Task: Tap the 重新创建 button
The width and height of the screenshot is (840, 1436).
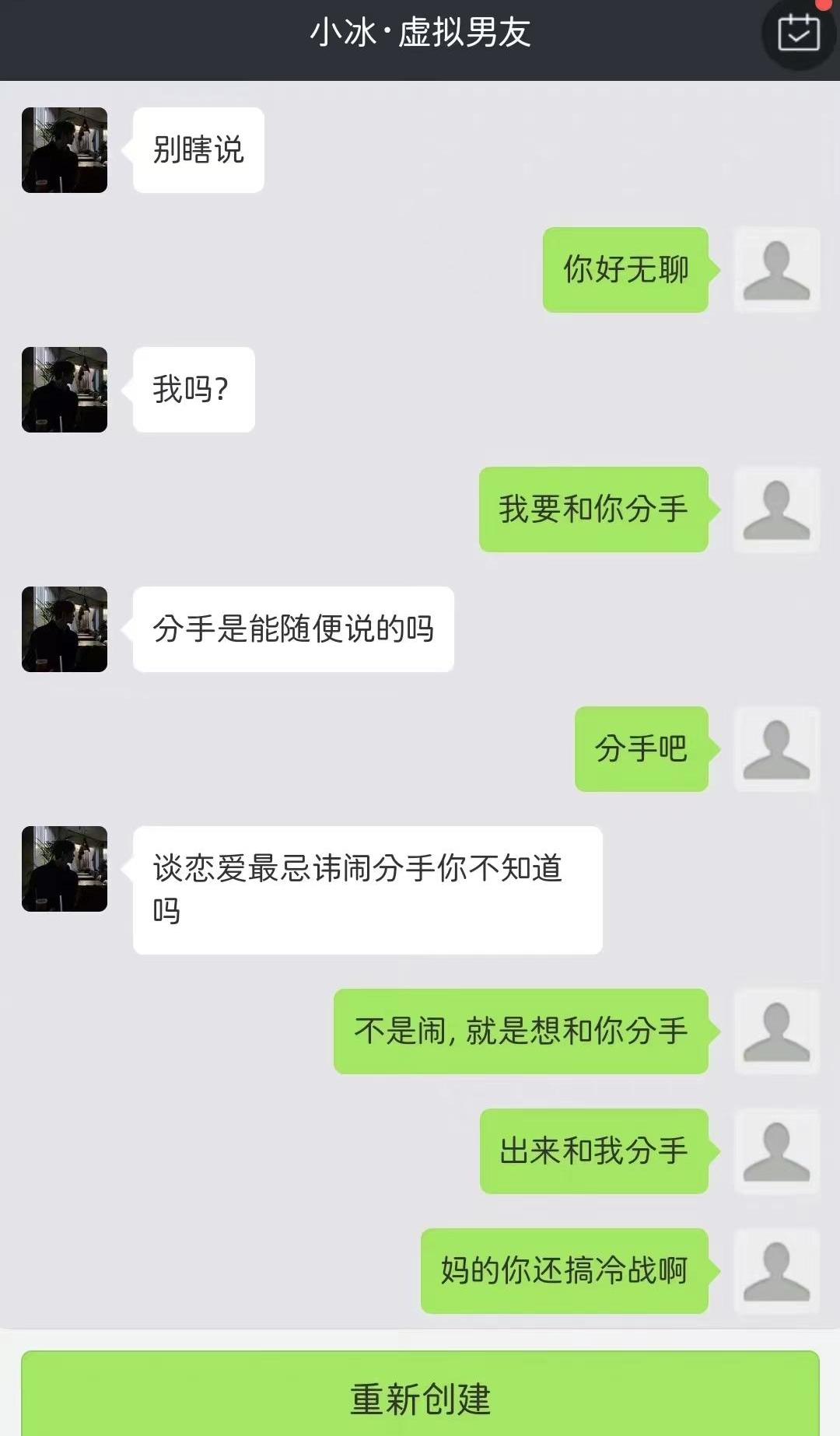Action: click(x=420, y=1397)
